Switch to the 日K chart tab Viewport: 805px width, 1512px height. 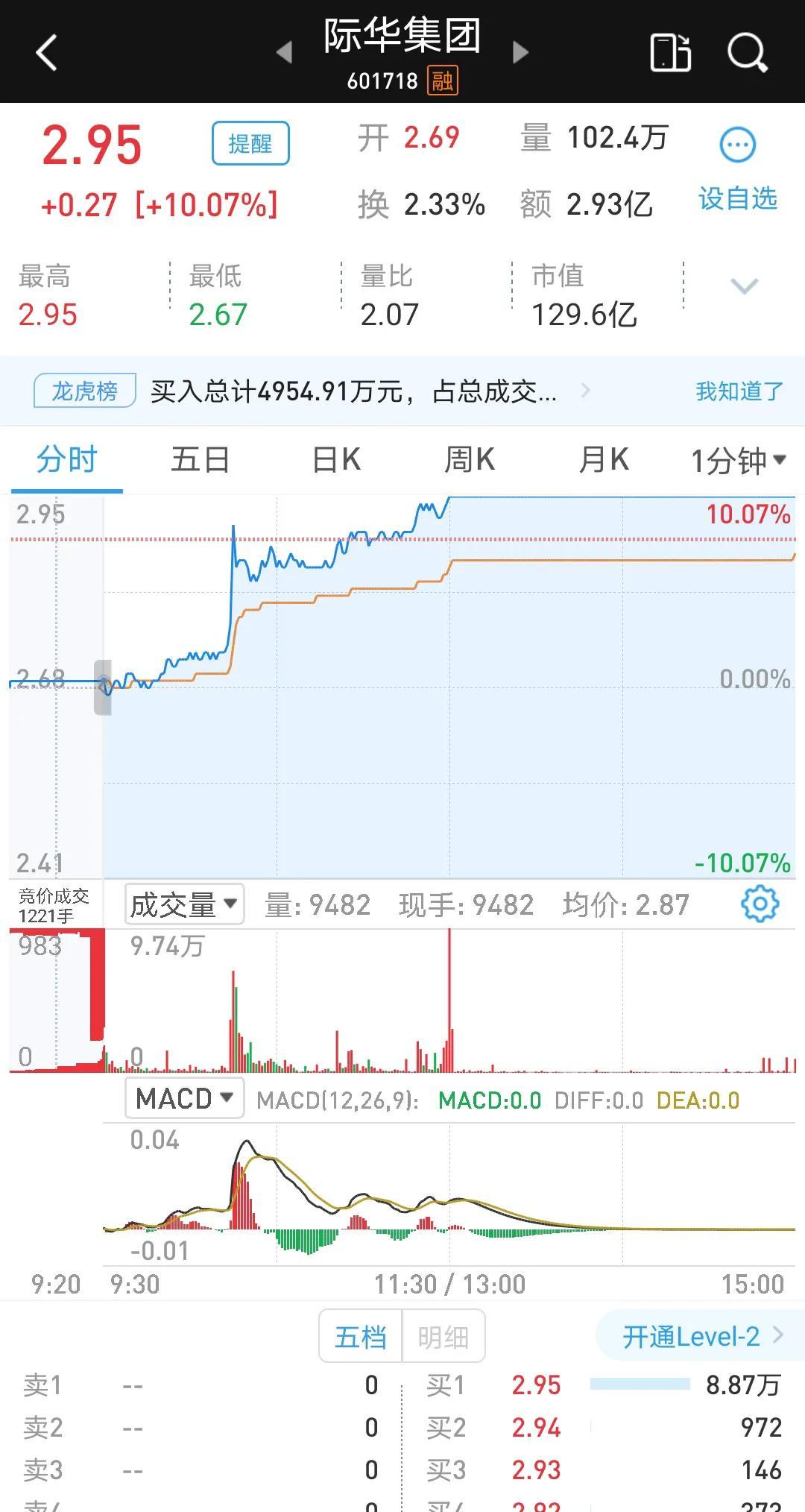tap(336, 459)
